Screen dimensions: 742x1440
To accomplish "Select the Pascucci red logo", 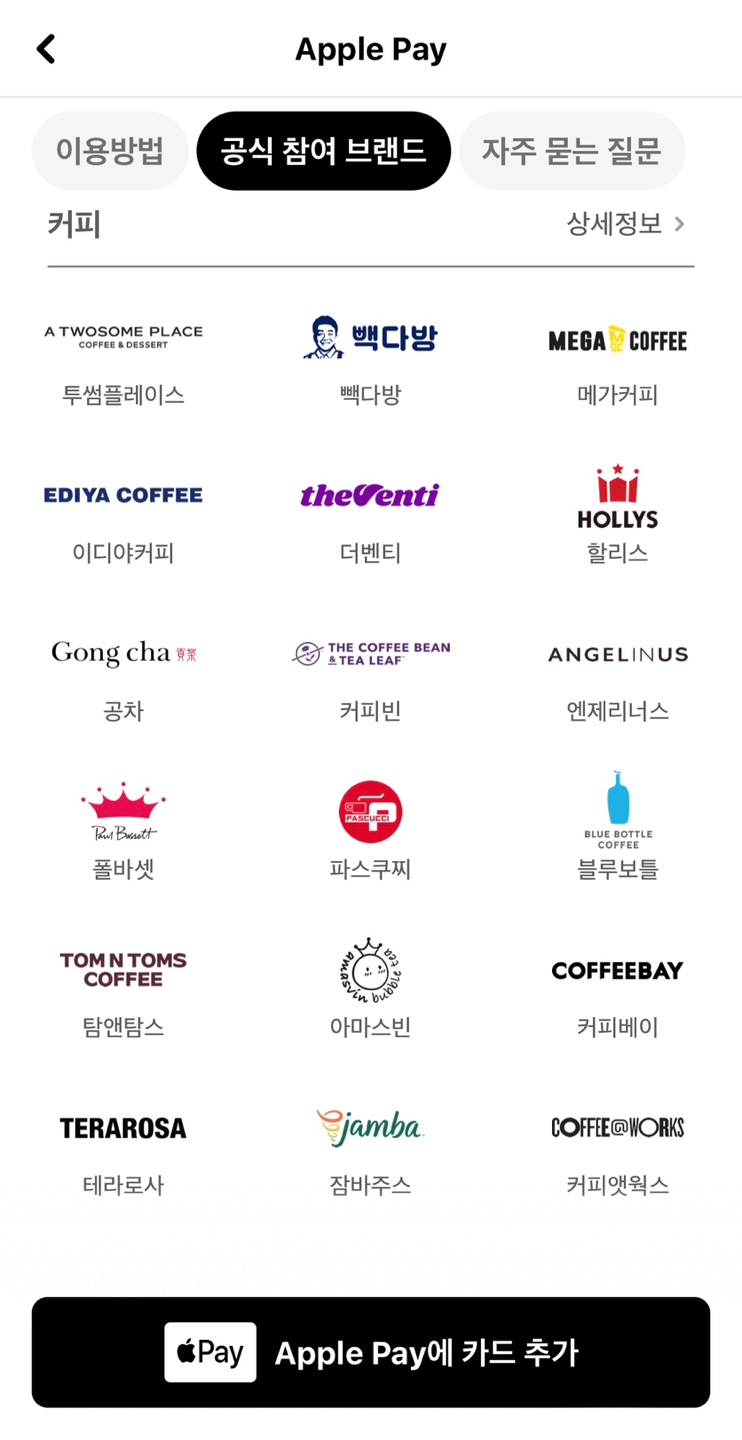I will coord(370,811).
